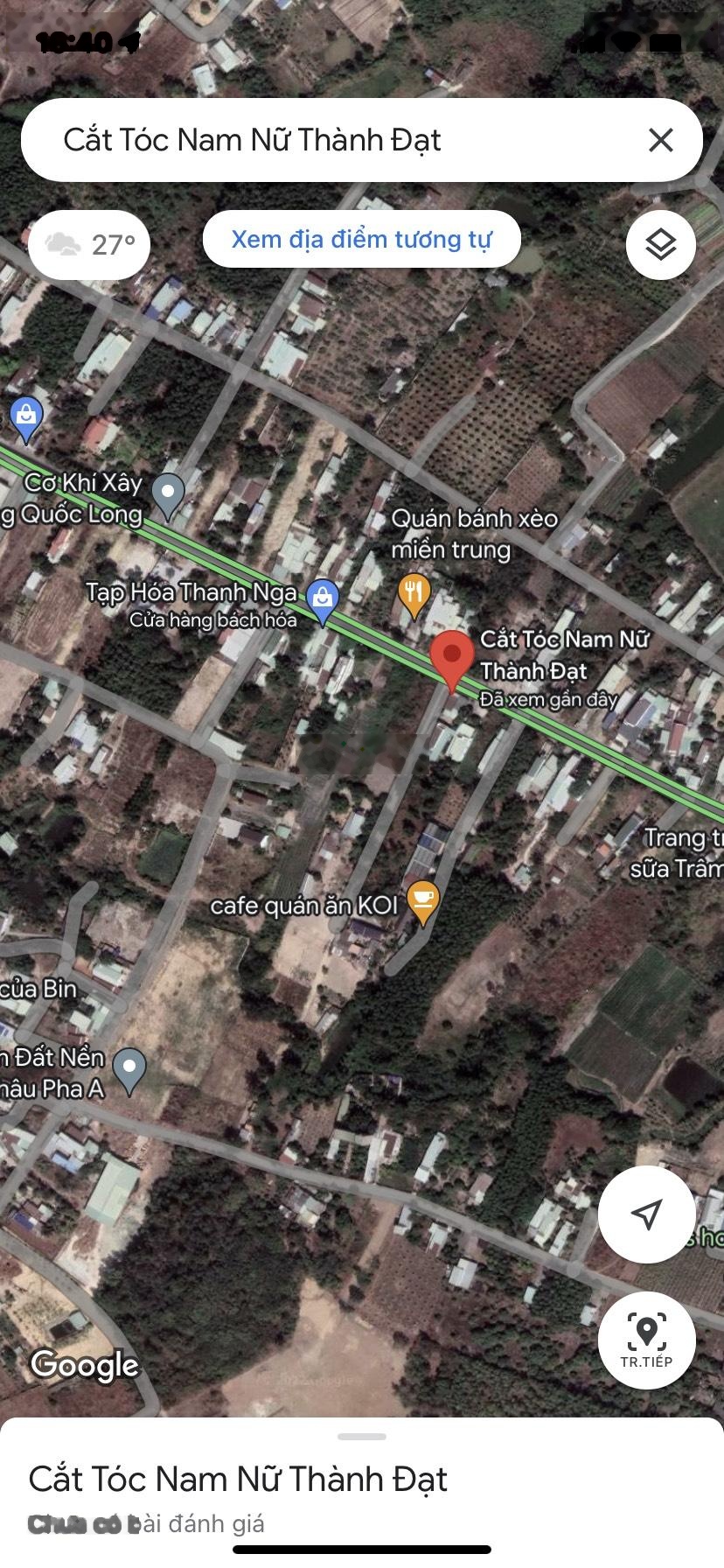Tap the shopping marker near the left edge

(x=26, y=416)
